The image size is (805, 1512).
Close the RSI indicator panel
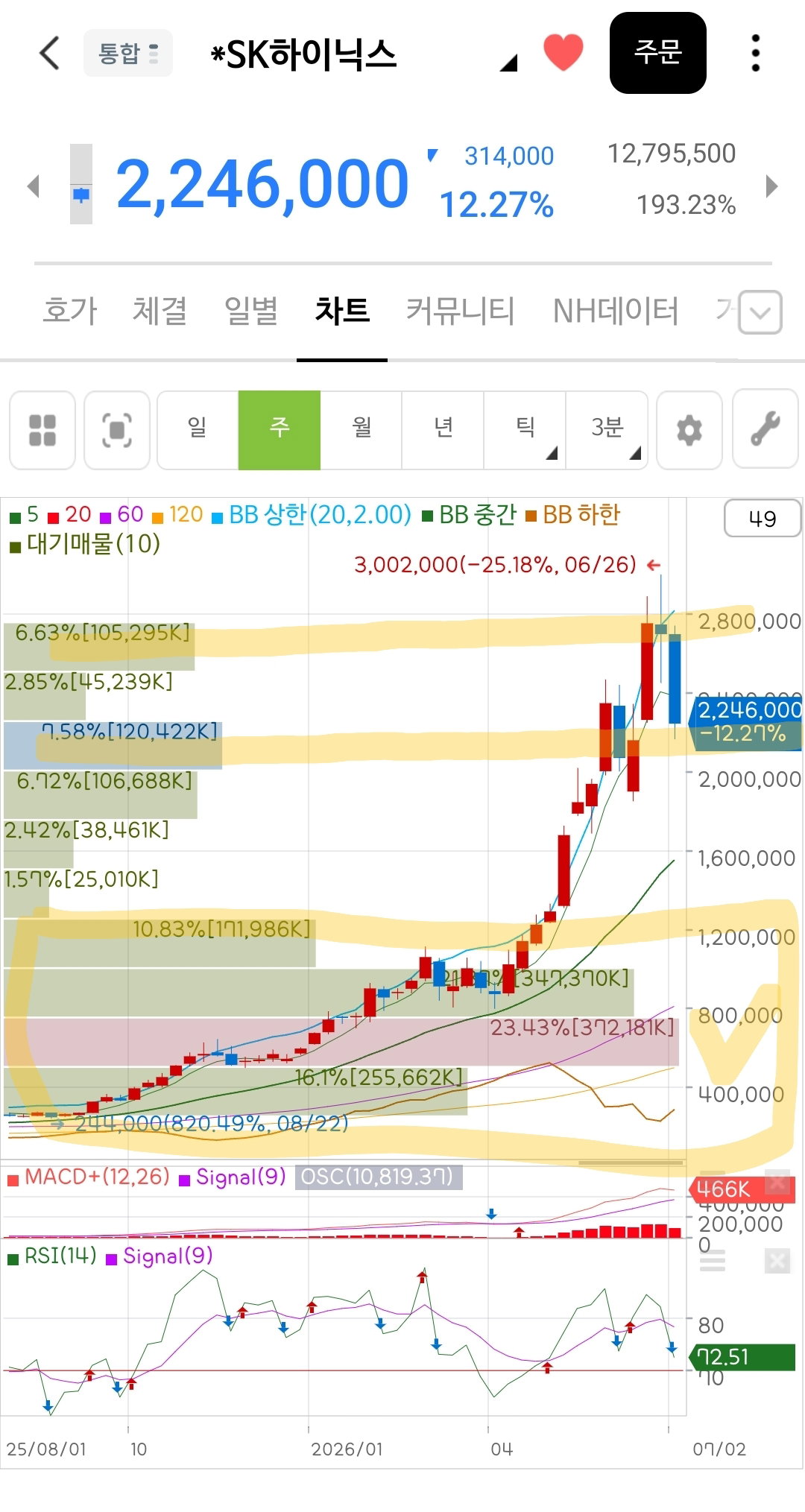coord(777,1261)
